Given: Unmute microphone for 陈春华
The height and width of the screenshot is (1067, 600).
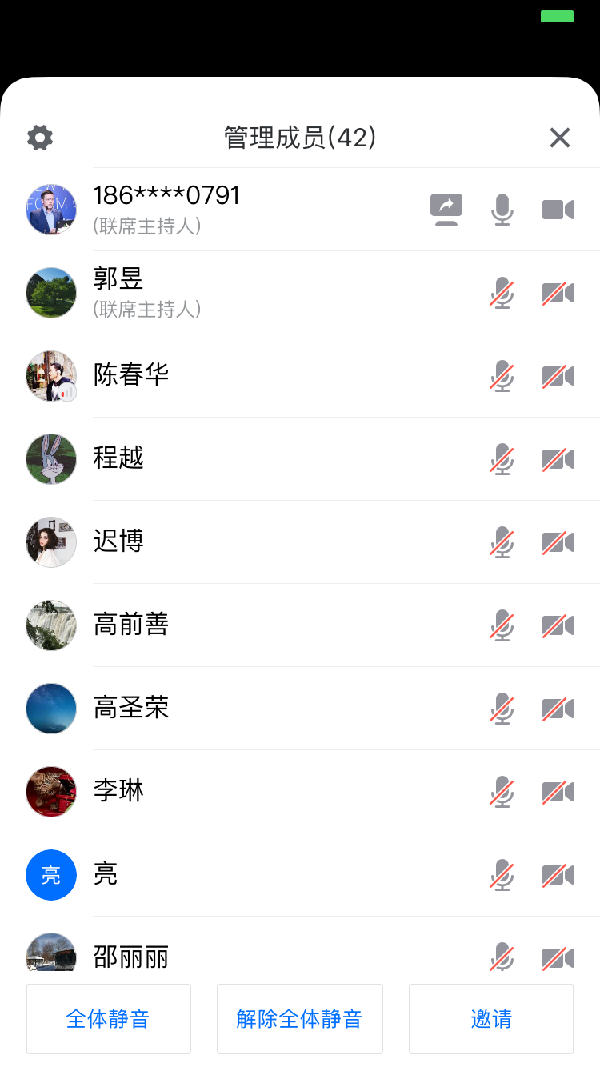Looking at the screenshot, I should [x=502, y=376].
